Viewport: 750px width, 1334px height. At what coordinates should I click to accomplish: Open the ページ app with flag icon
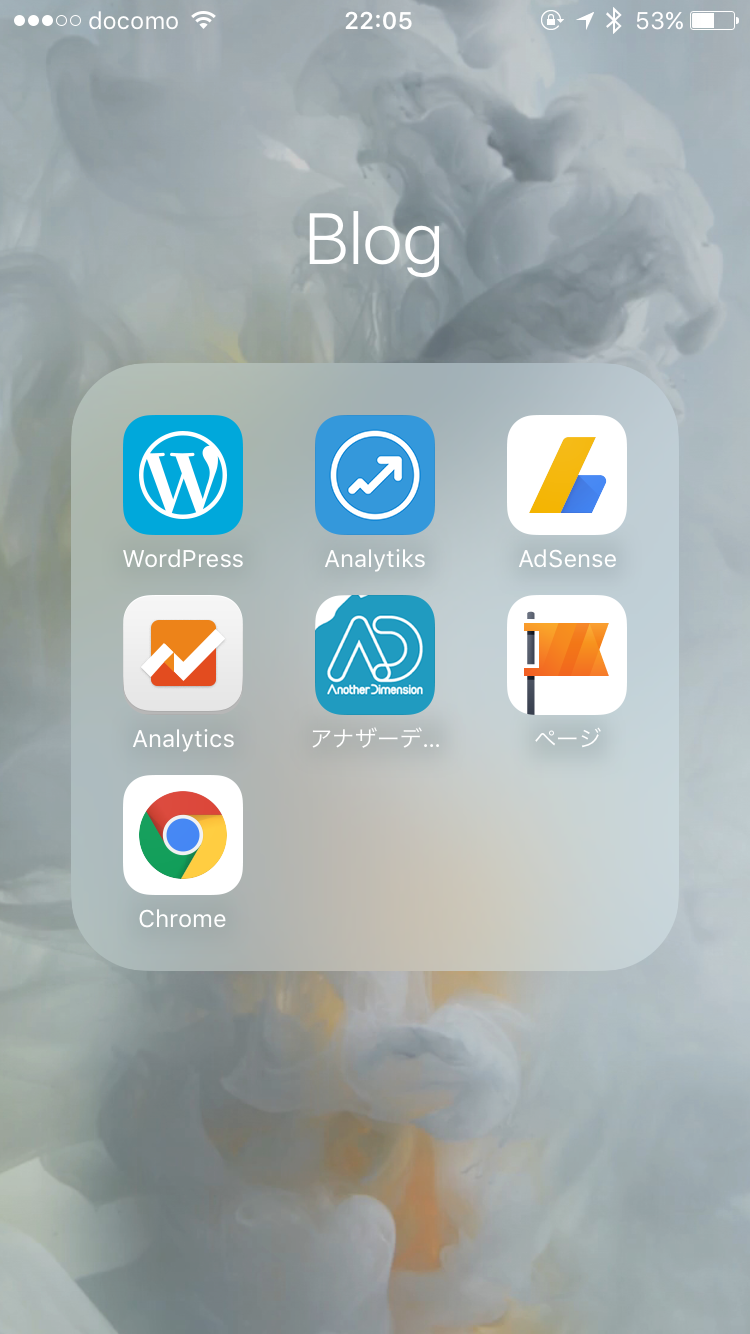(567, 655)
